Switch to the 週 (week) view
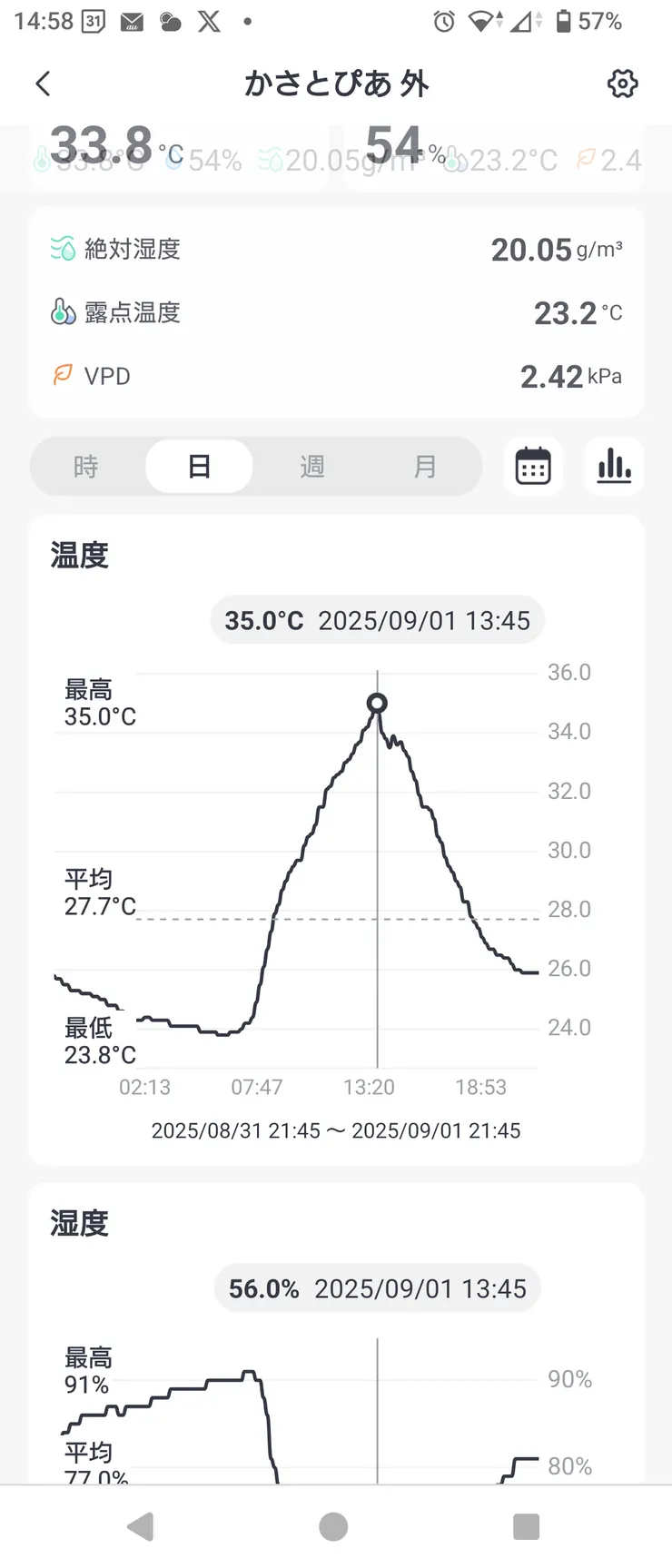This screenshot has height=1568, width=672. tap(312, 467)
